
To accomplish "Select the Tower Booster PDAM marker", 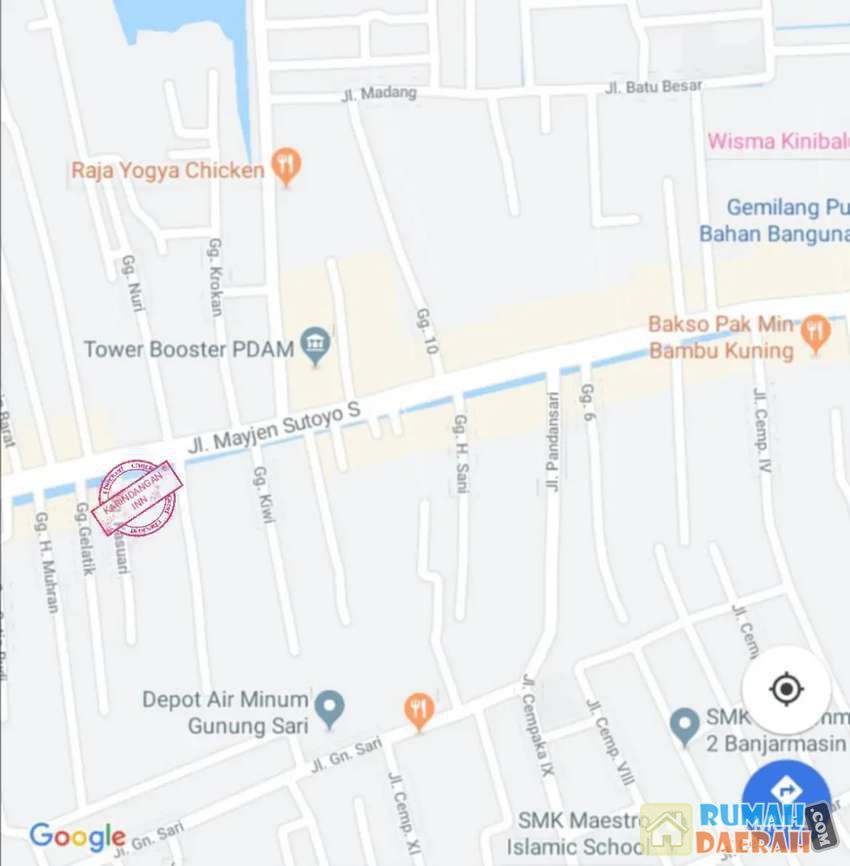I will [x=317, y=346].
